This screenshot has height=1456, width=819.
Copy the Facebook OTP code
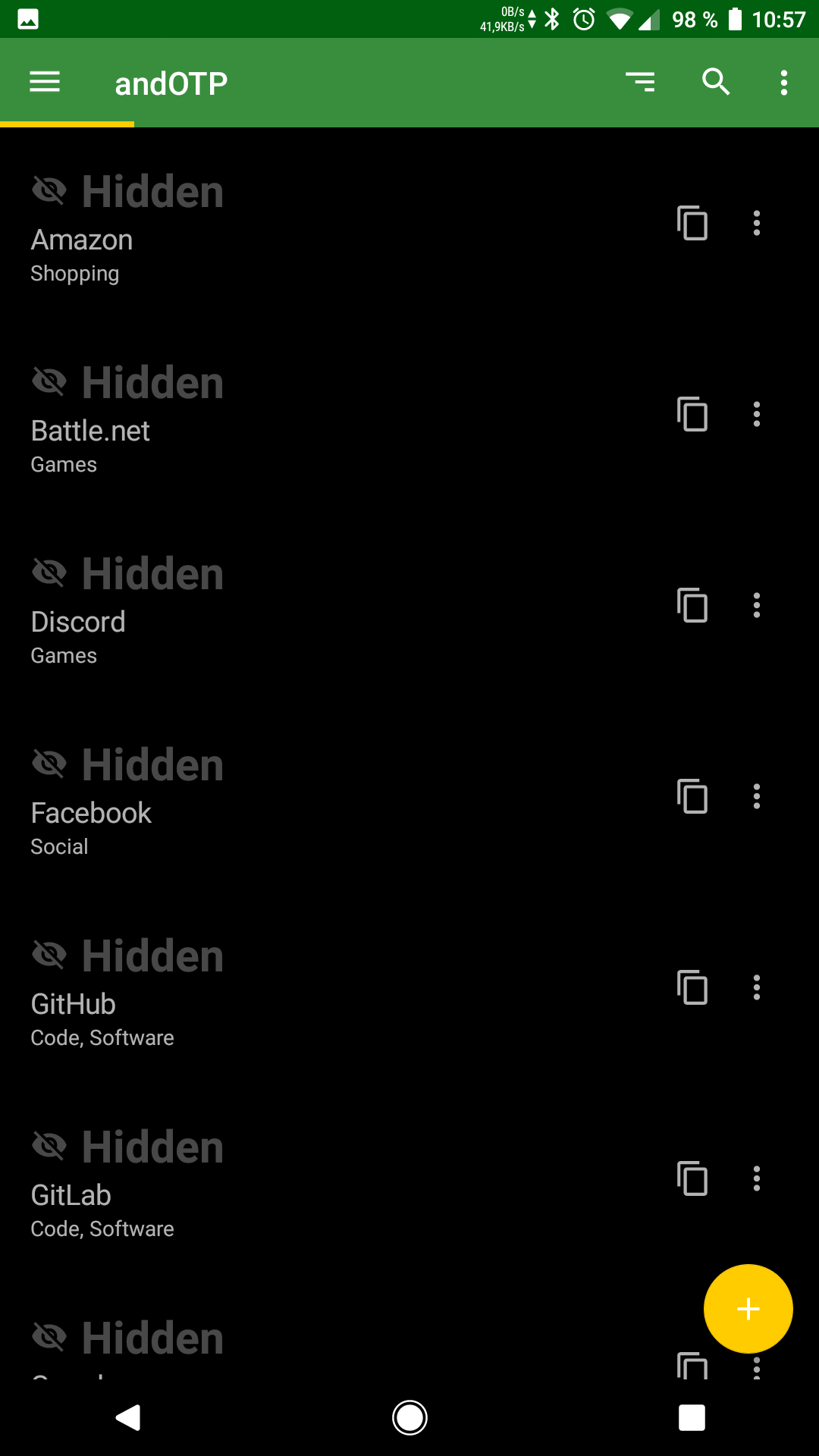tap(692, 796)
